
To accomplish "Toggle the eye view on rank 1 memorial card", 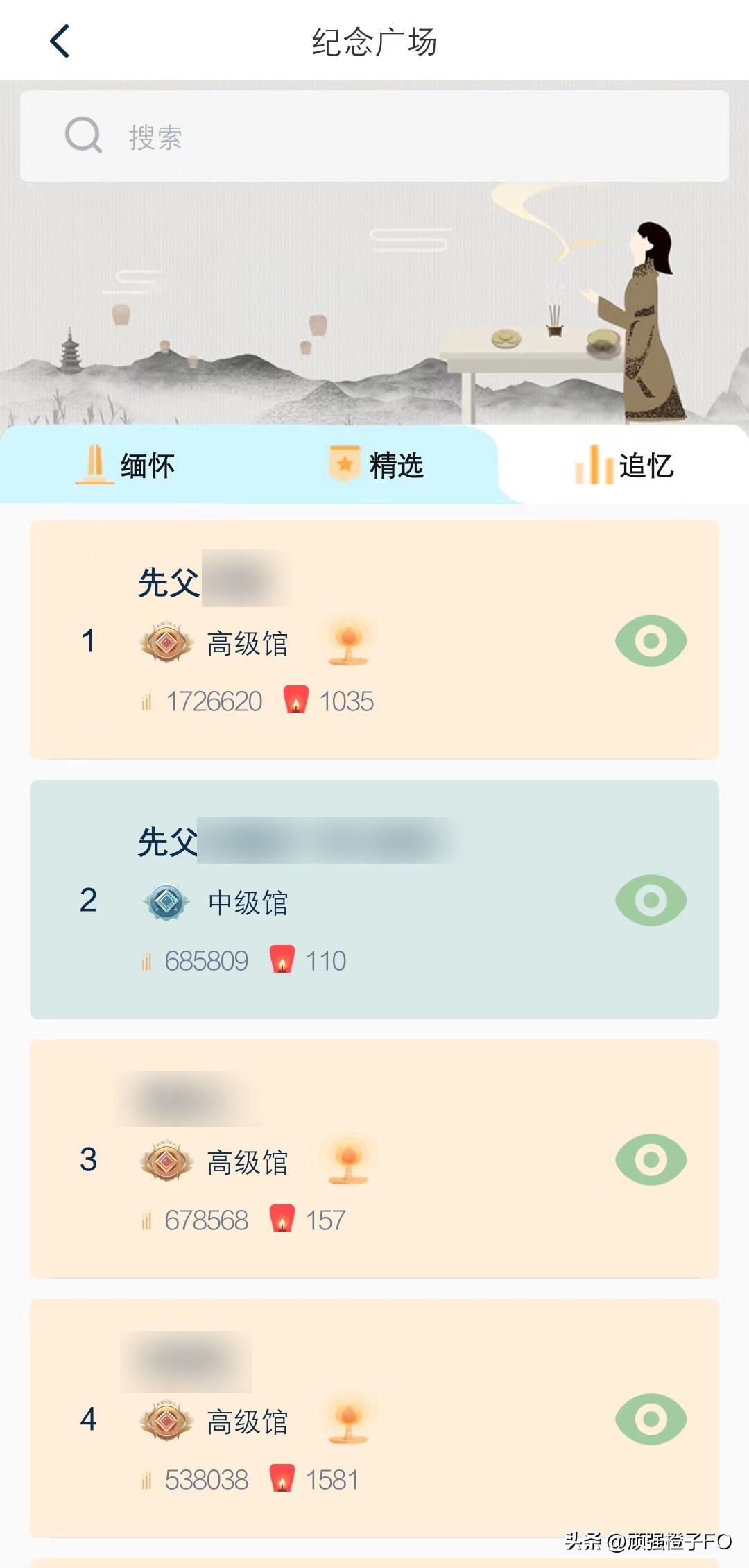I will pos(650,640).
